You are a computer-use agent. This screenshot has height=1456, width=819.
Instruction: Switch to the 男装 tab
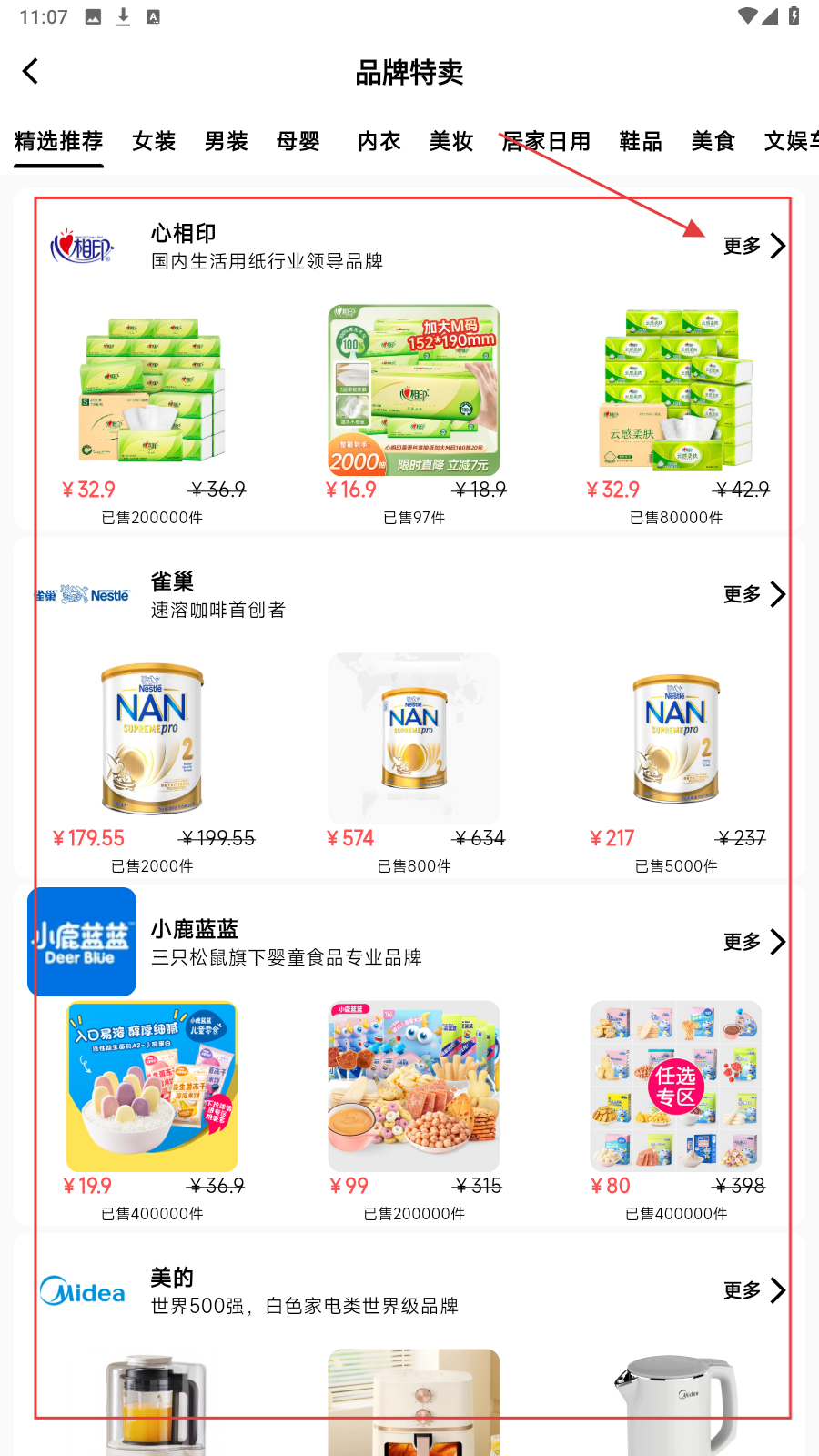pyautogui.click(x=227, y=141)
